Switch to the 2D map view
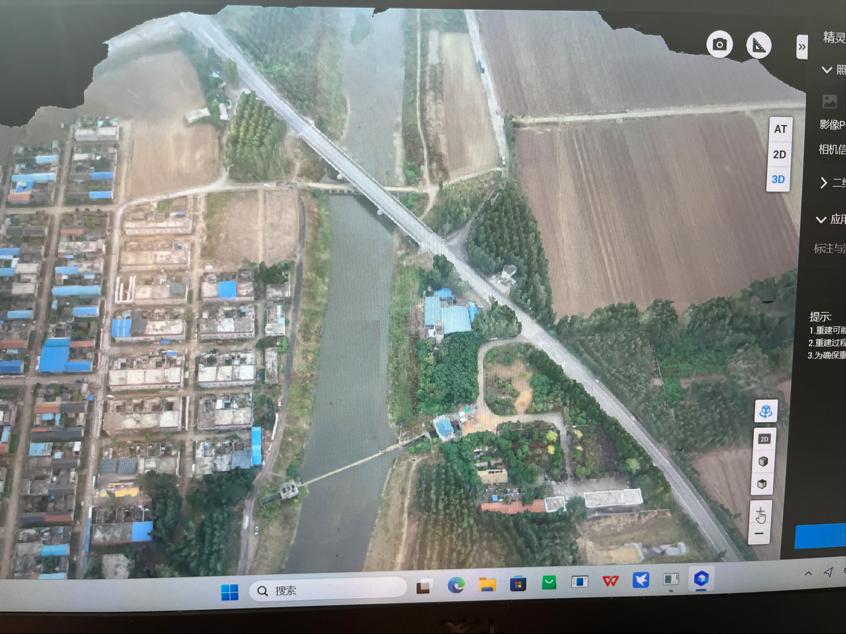 point(780,154)
